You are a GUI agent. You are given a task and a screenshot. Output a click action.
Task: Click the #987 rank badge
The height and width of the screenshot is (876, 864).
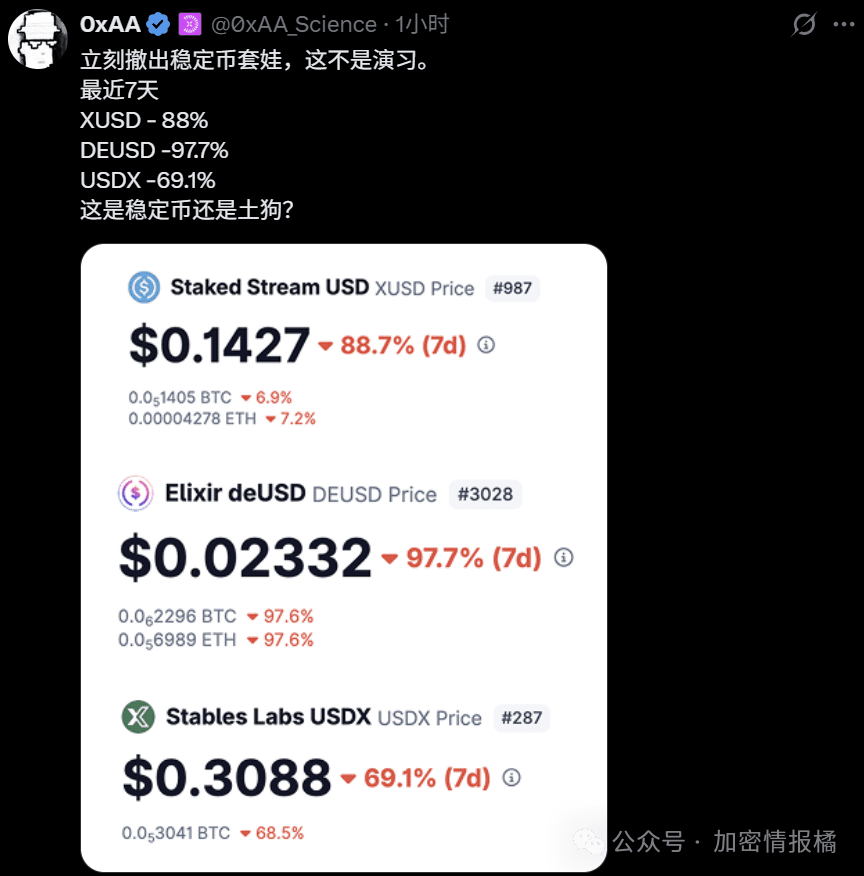point(512,287)
